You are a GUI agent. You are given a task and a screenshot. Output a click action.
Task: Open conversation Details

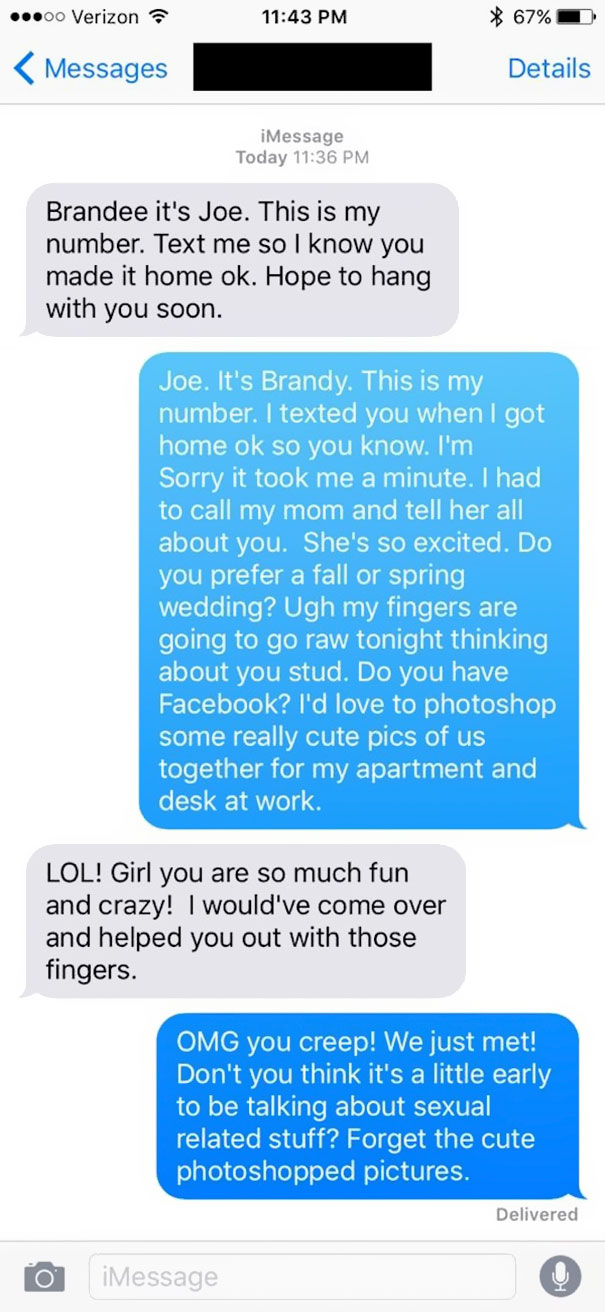[x=549, y=69]
